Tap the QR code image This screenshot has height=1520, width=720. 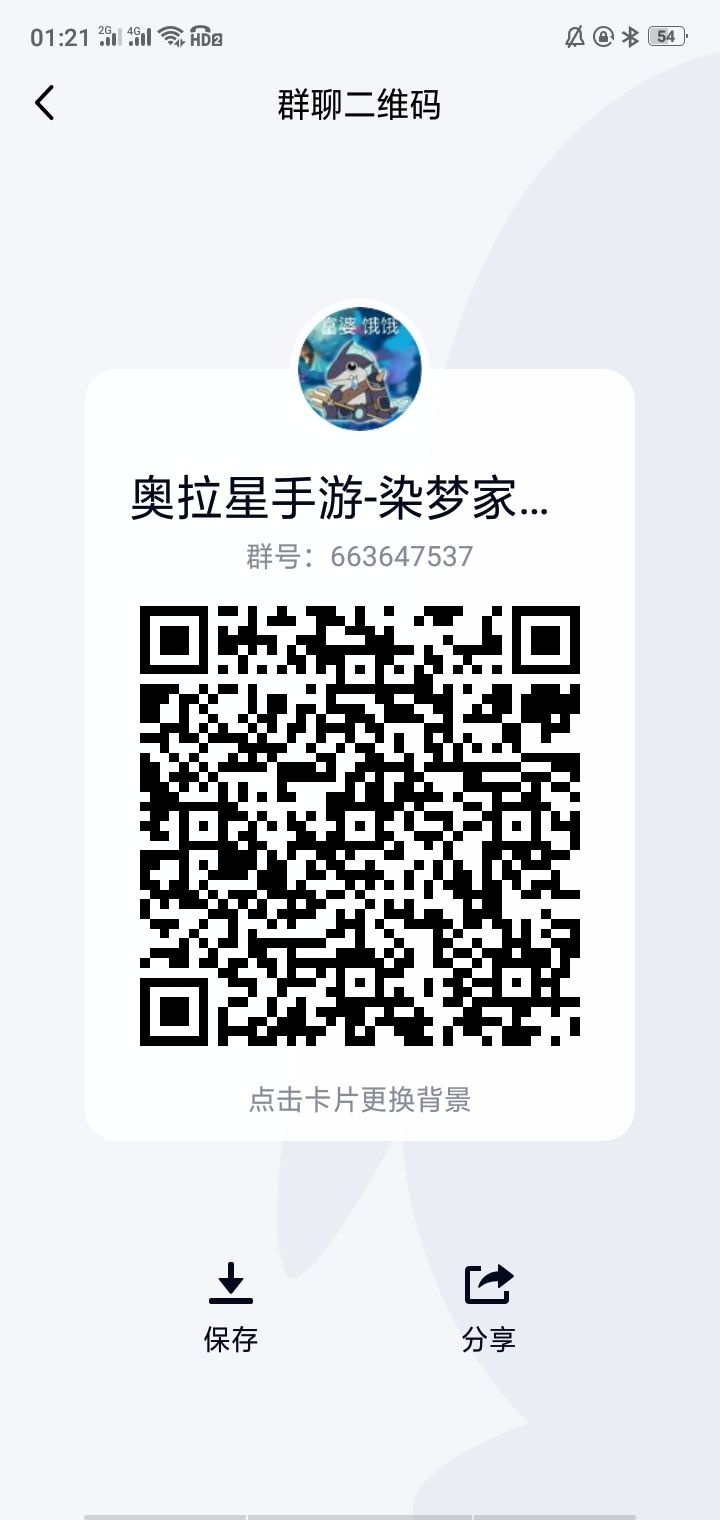(360, 822)
